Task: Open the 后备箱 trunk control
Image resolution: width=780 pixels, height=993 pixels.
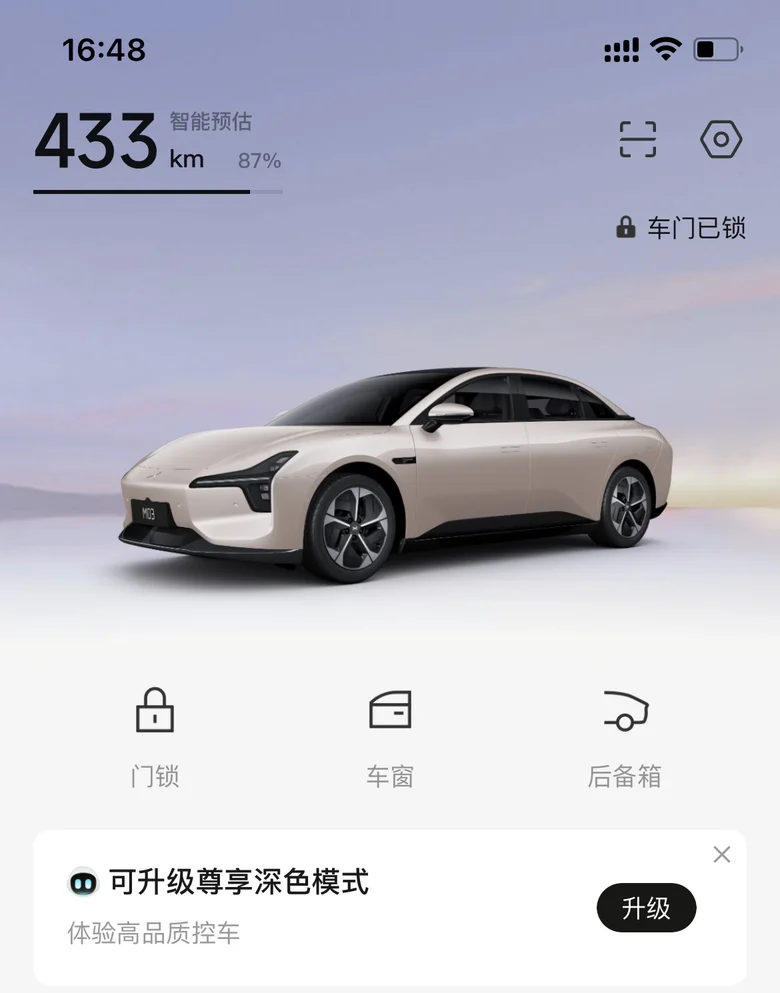Action: 625,738
